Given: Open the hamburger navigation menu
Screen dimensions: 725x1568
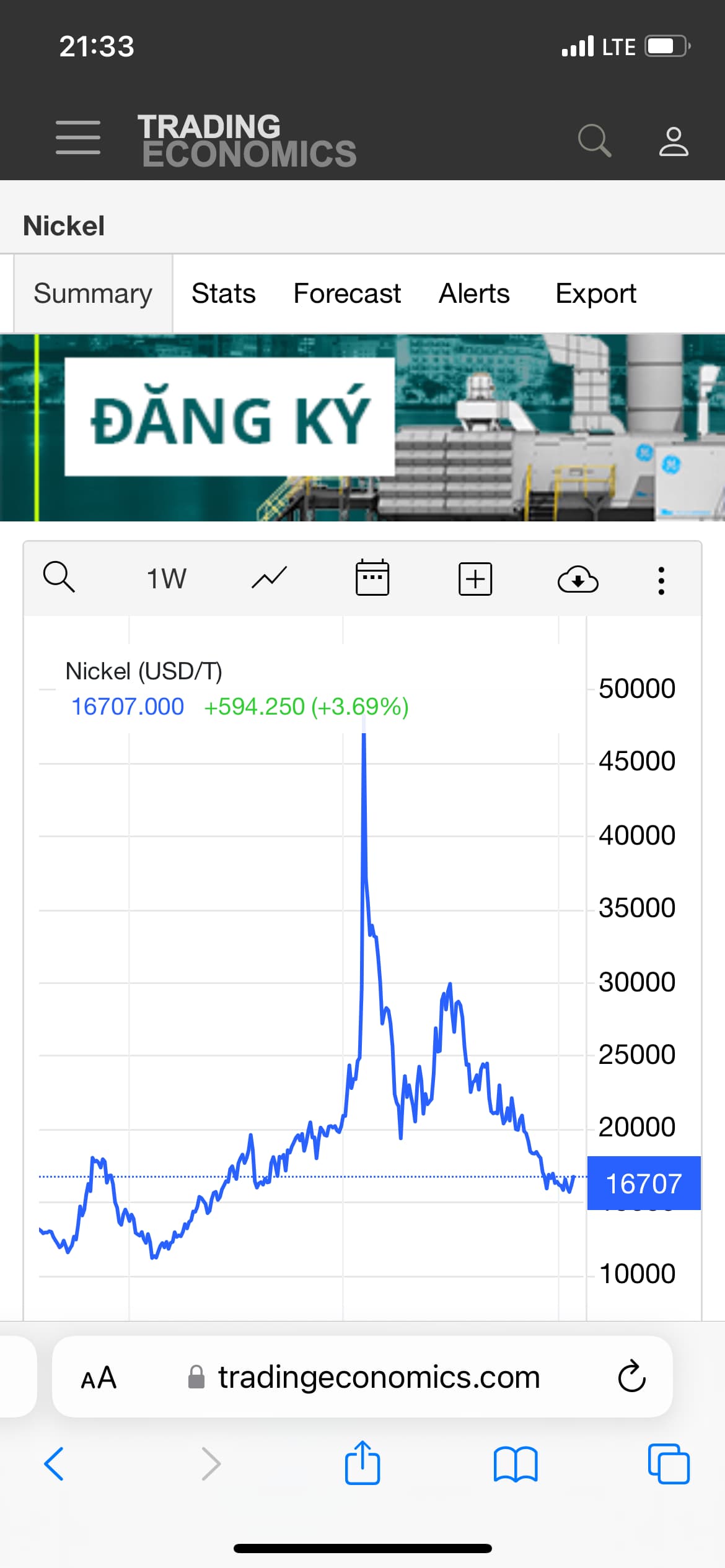Looking at the screenshot, I should (x=78, y=137).
